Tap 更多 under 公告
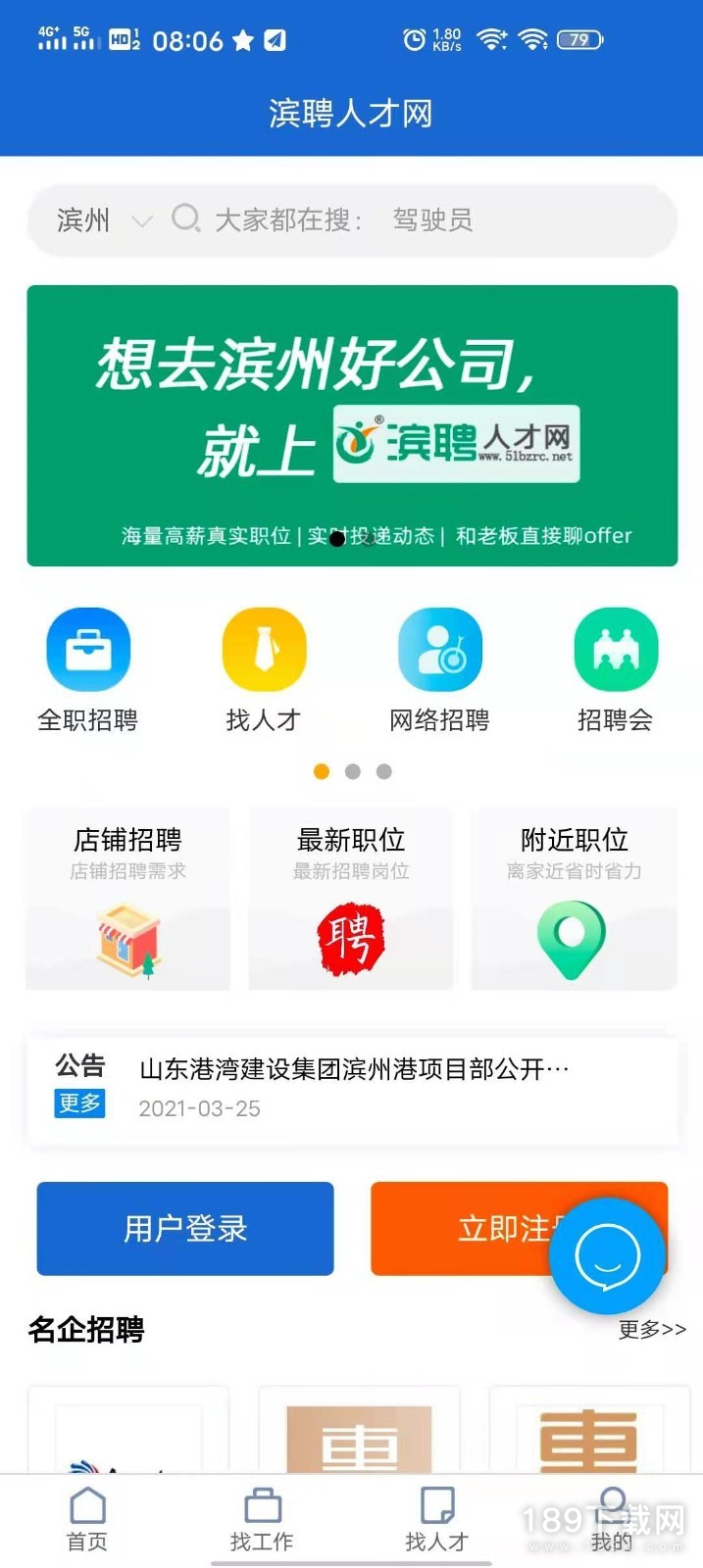The height and width of the screenshot is (1568, 703). pyautogui.click(x=79, y=1103)
